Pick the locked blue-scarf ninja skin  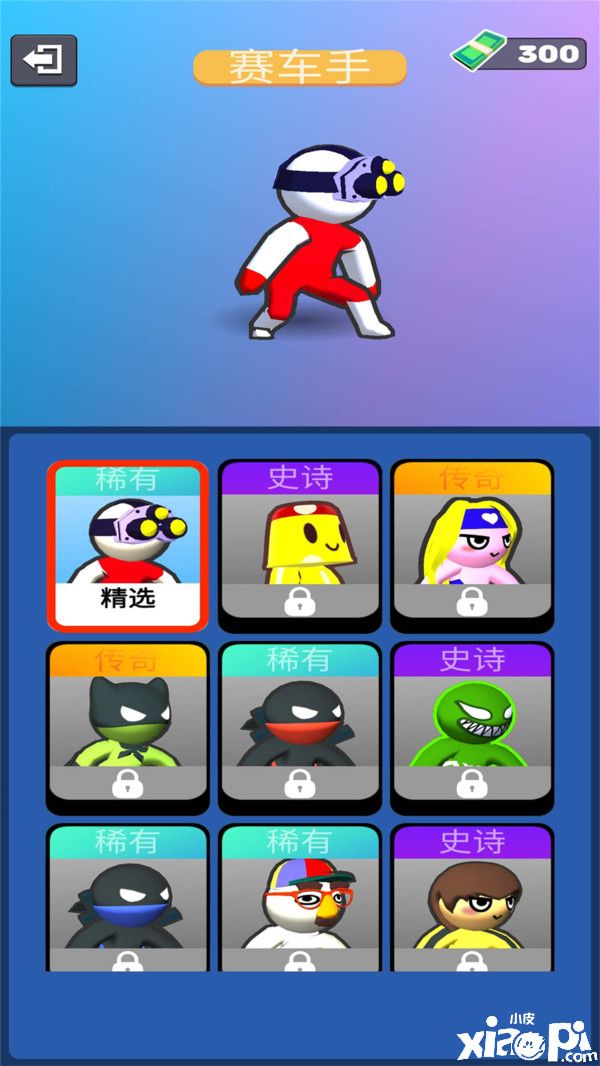click(x=127, y=900)
